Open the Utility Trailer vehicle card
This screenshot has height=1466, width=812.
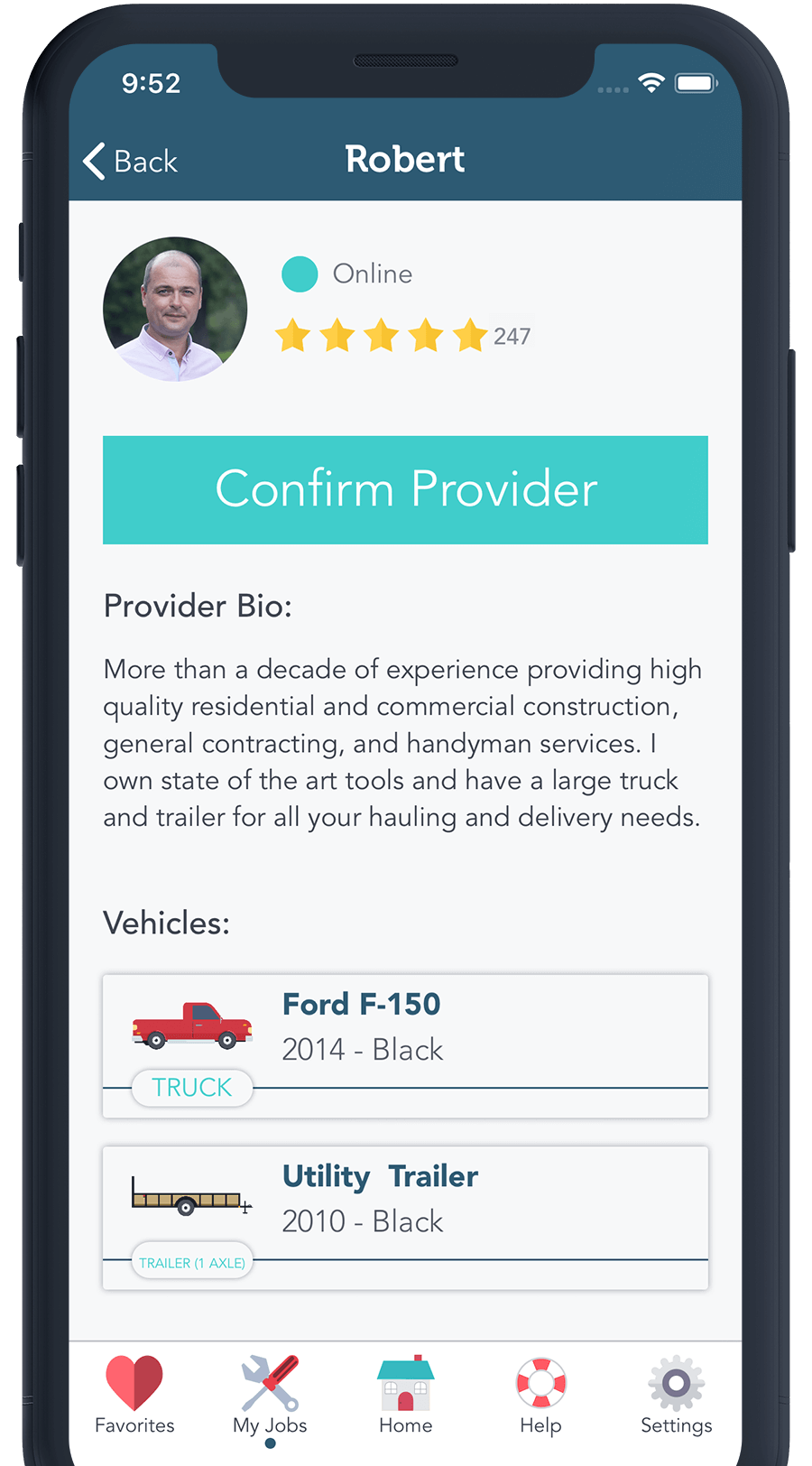pyautogui.click(x=405, y=1217)
